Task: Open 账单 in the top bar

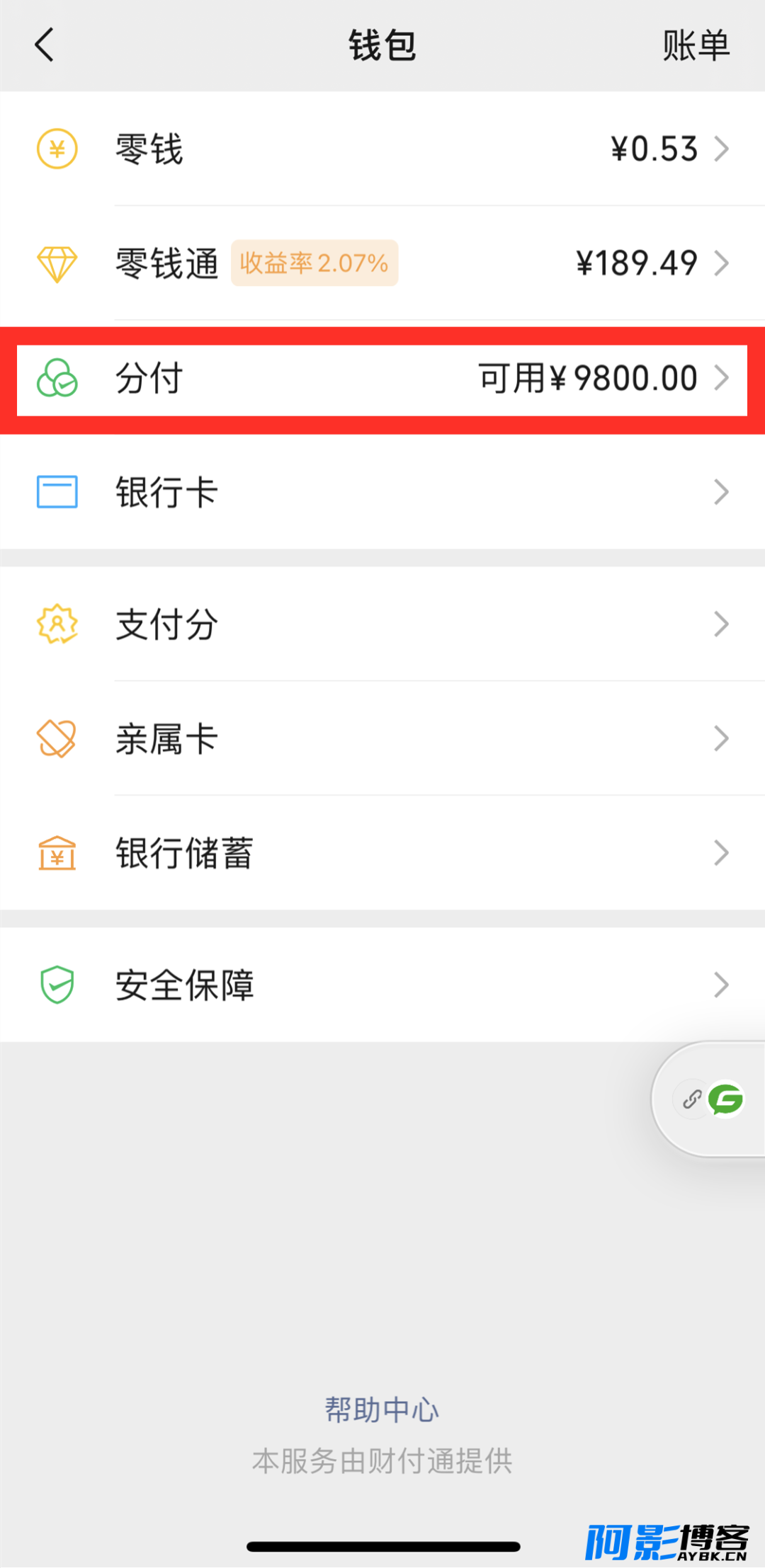Action: (x=696, y=46)
